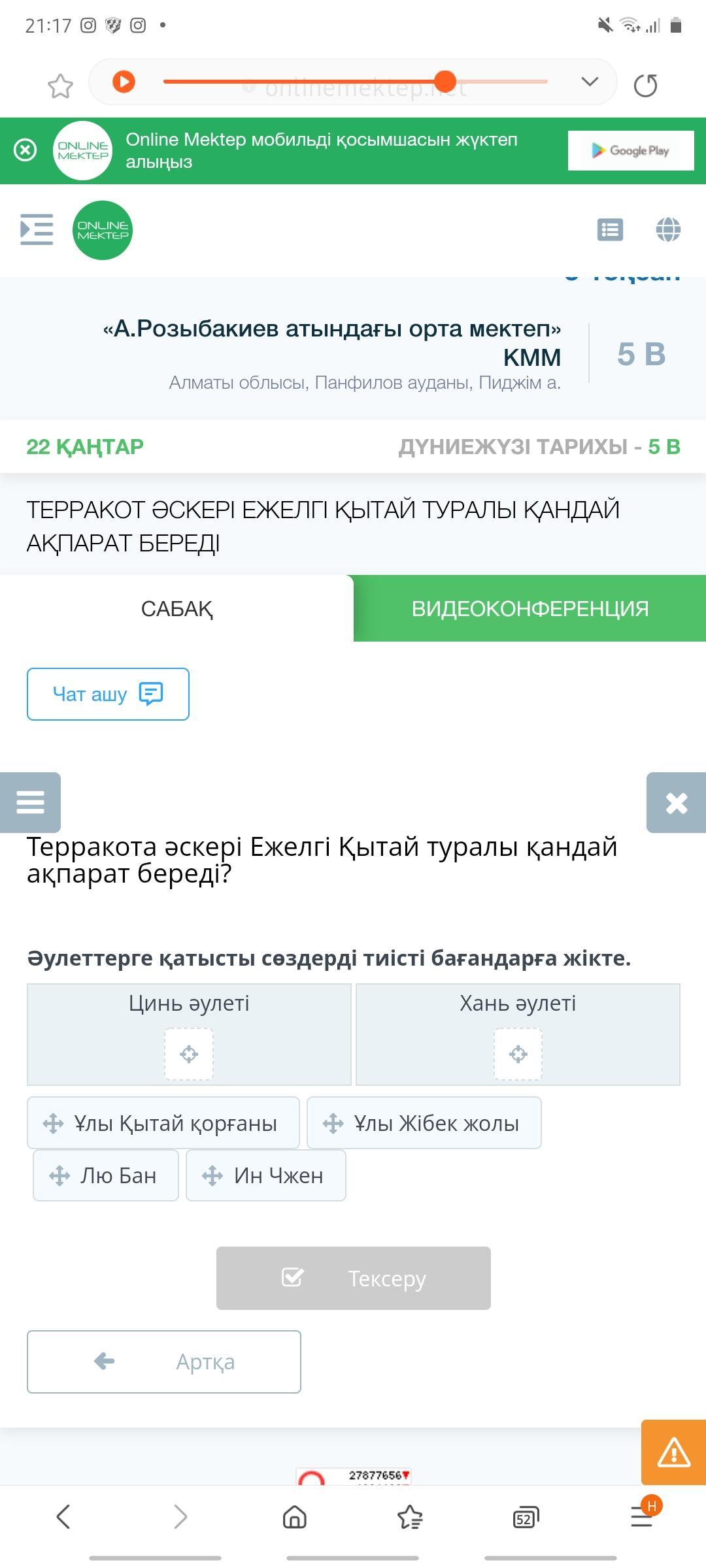Go back with the Артқа button
This screenshot has height=1568, width=706.
point(164,1362)
